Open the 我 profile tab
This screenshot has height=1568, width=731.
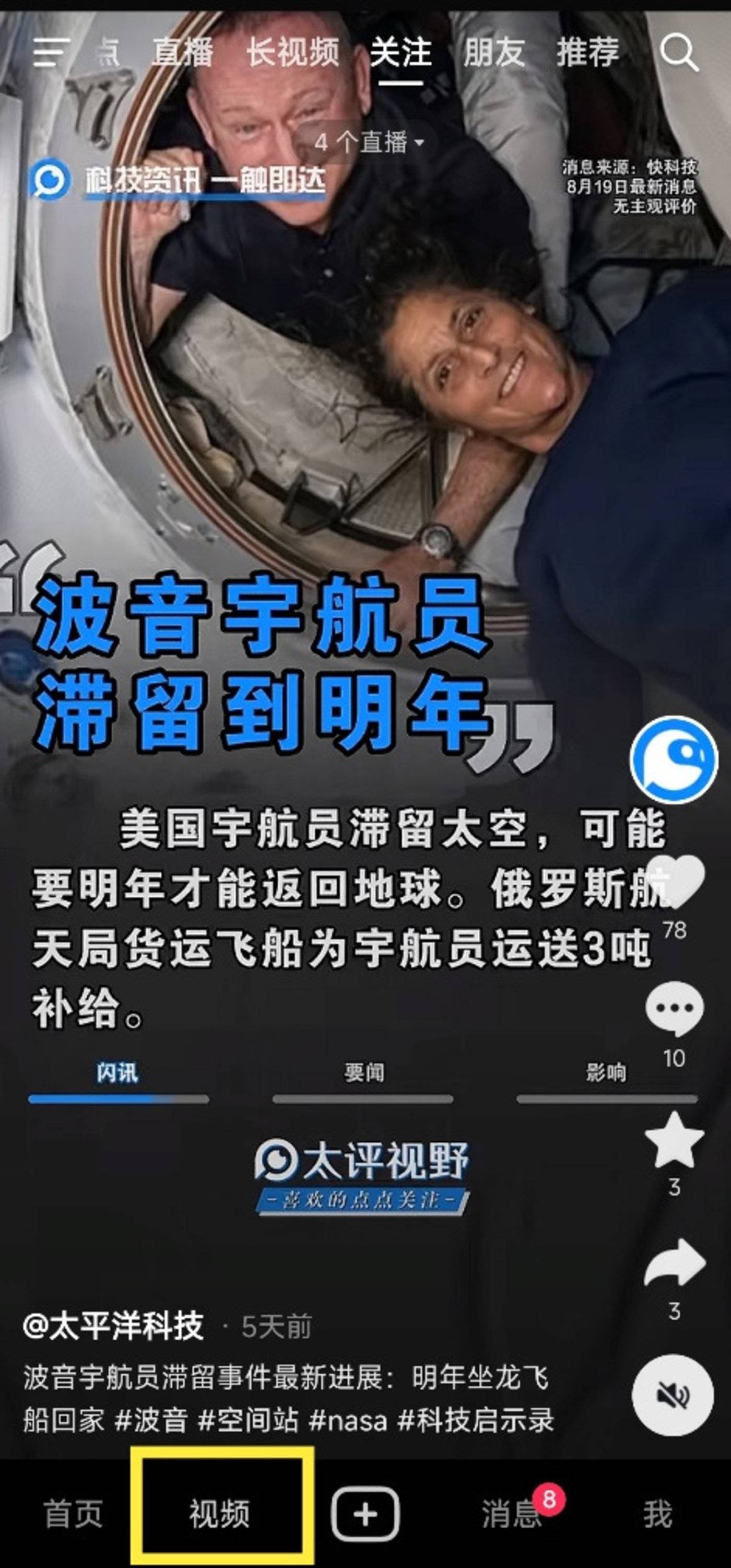658,1513
